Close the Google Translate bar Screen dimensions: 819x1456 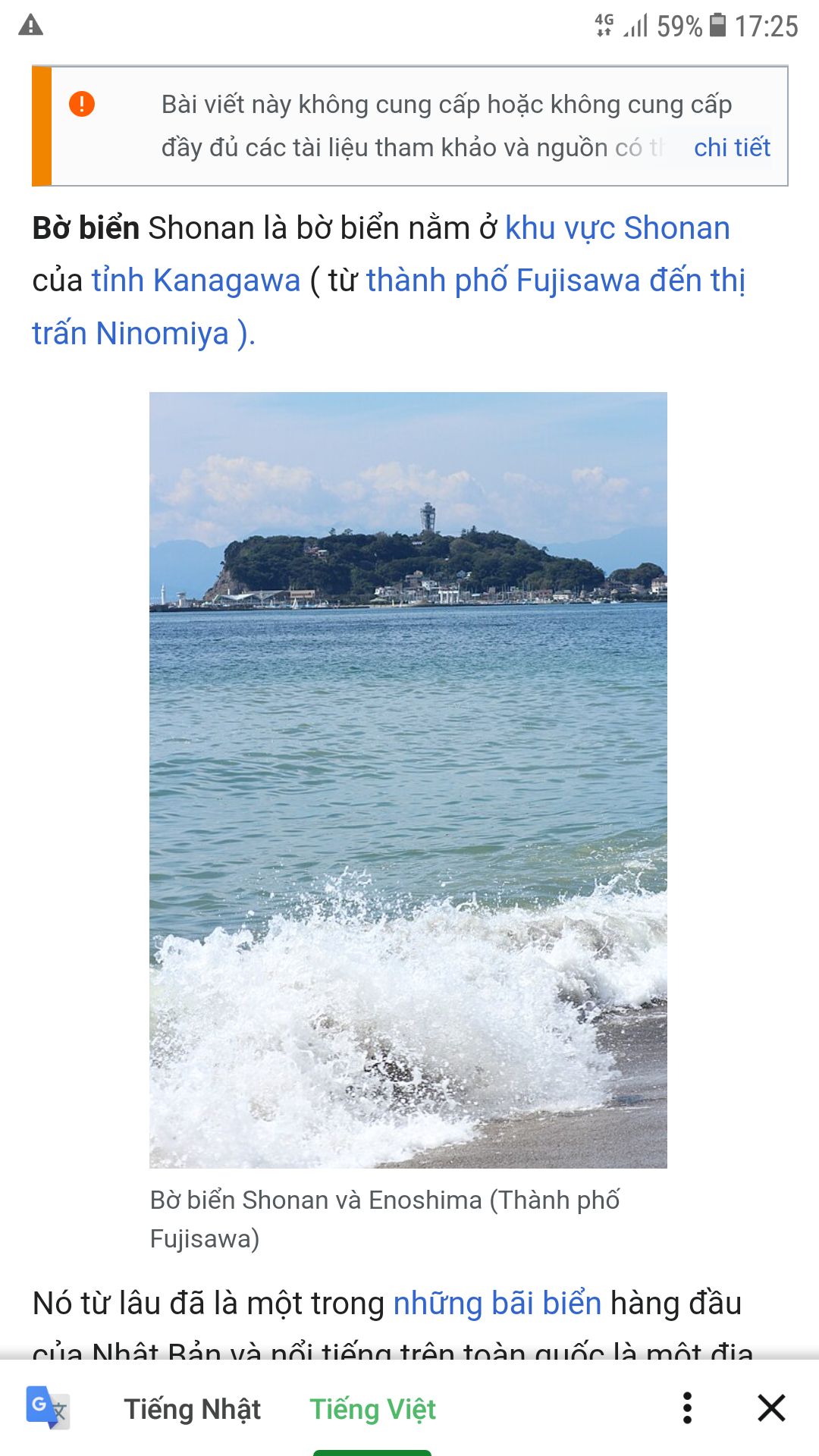coord(771,1408)
